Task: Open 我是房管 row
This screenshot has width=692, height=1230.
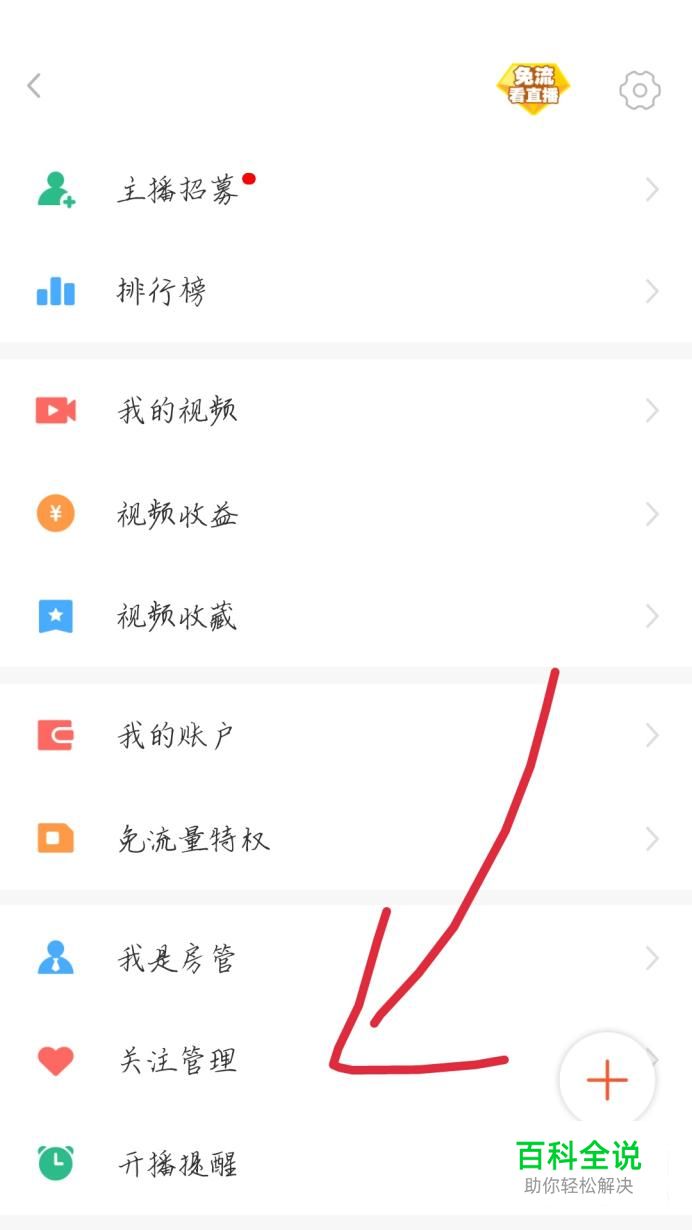Action: pyautogui.click(x=346, y=959)
